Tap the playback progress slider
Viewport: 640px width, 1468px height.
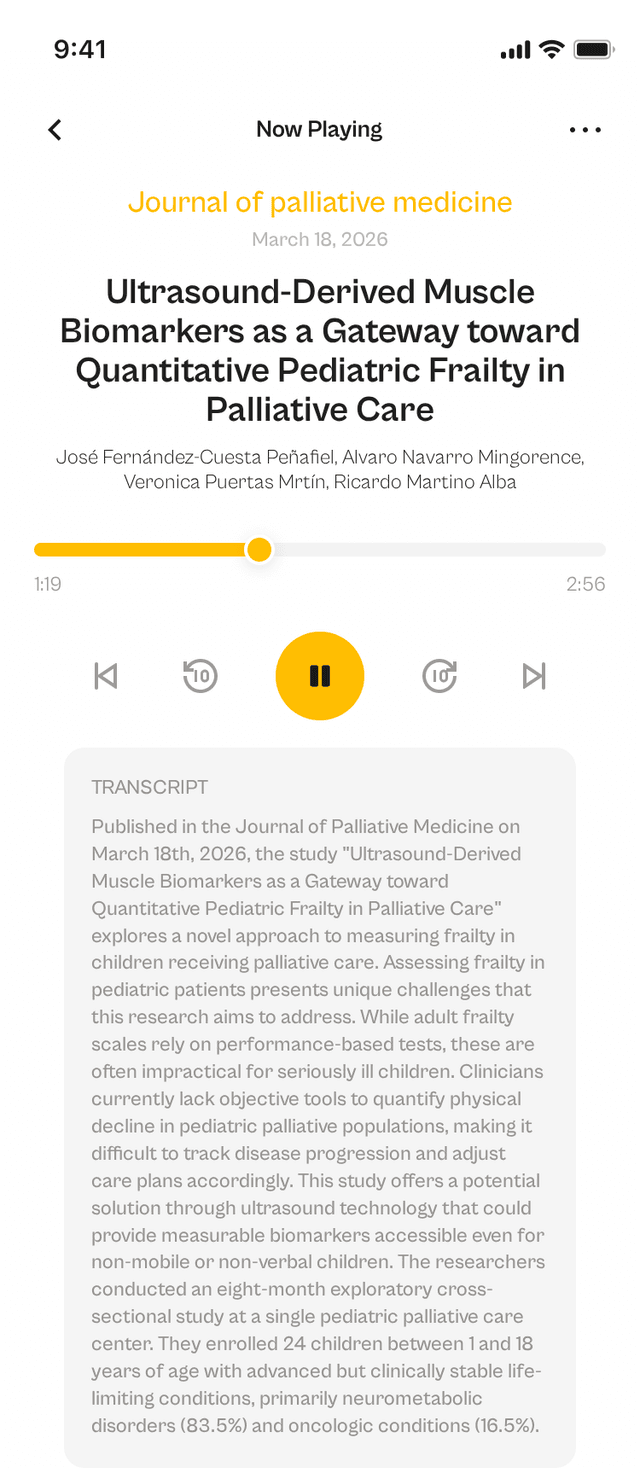[320, 550]
